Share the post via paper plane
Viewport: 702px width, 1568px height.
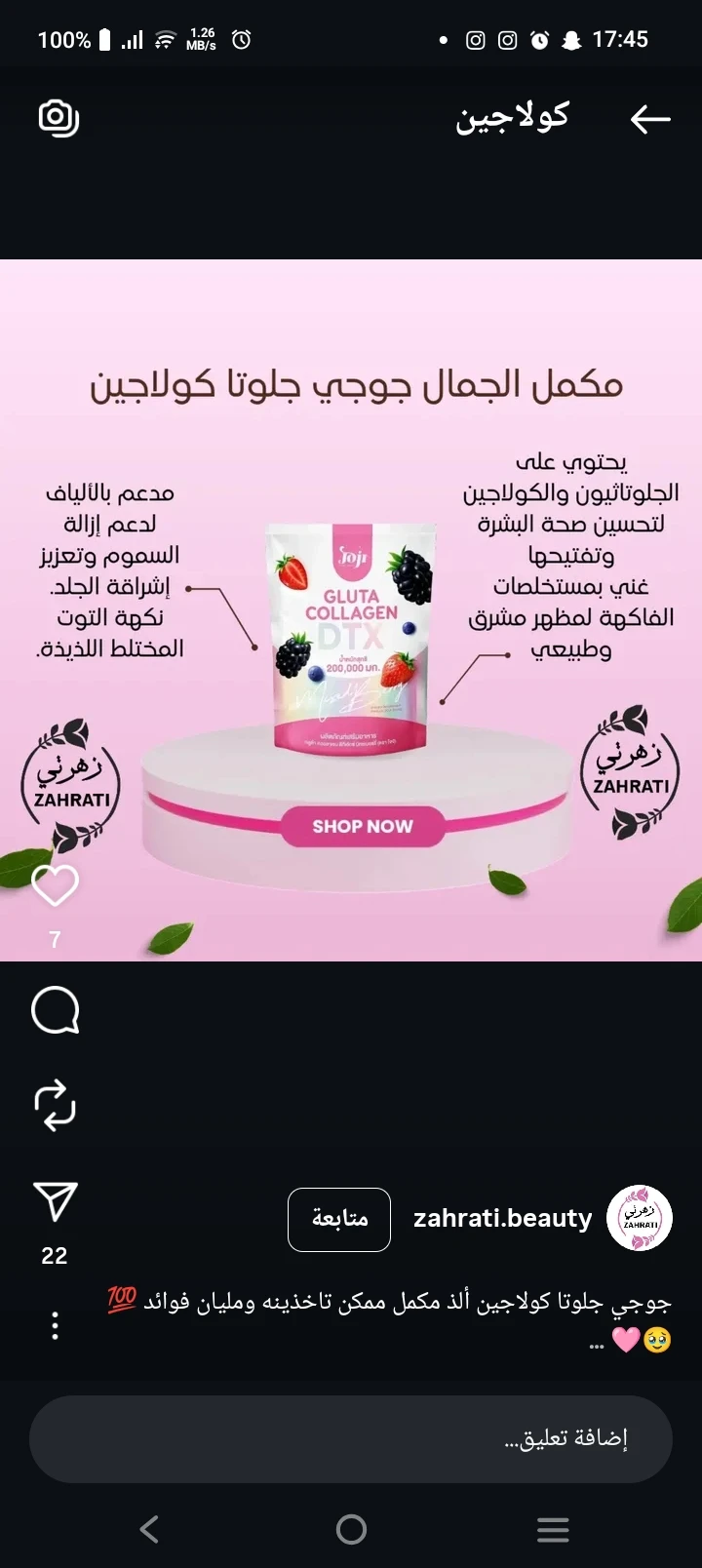55,1201
